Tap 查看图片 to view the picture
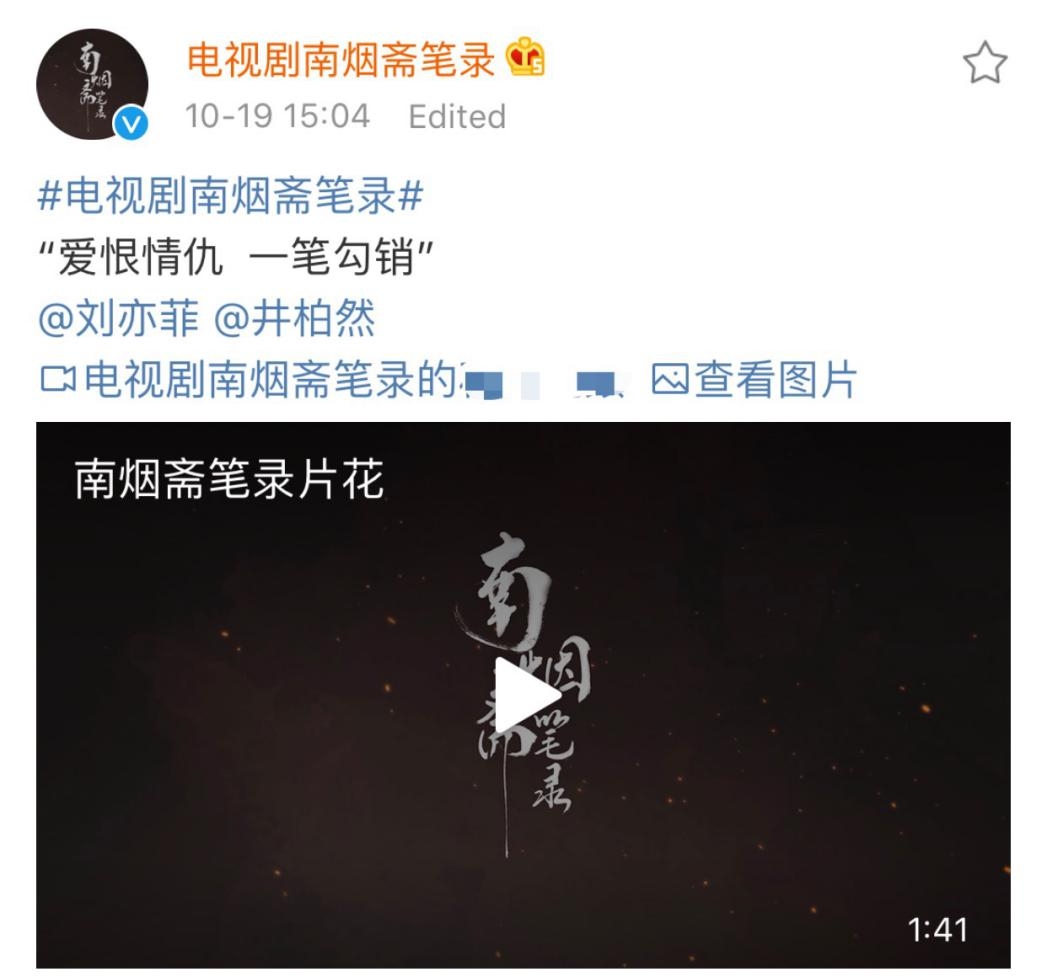 coord(755,380)
